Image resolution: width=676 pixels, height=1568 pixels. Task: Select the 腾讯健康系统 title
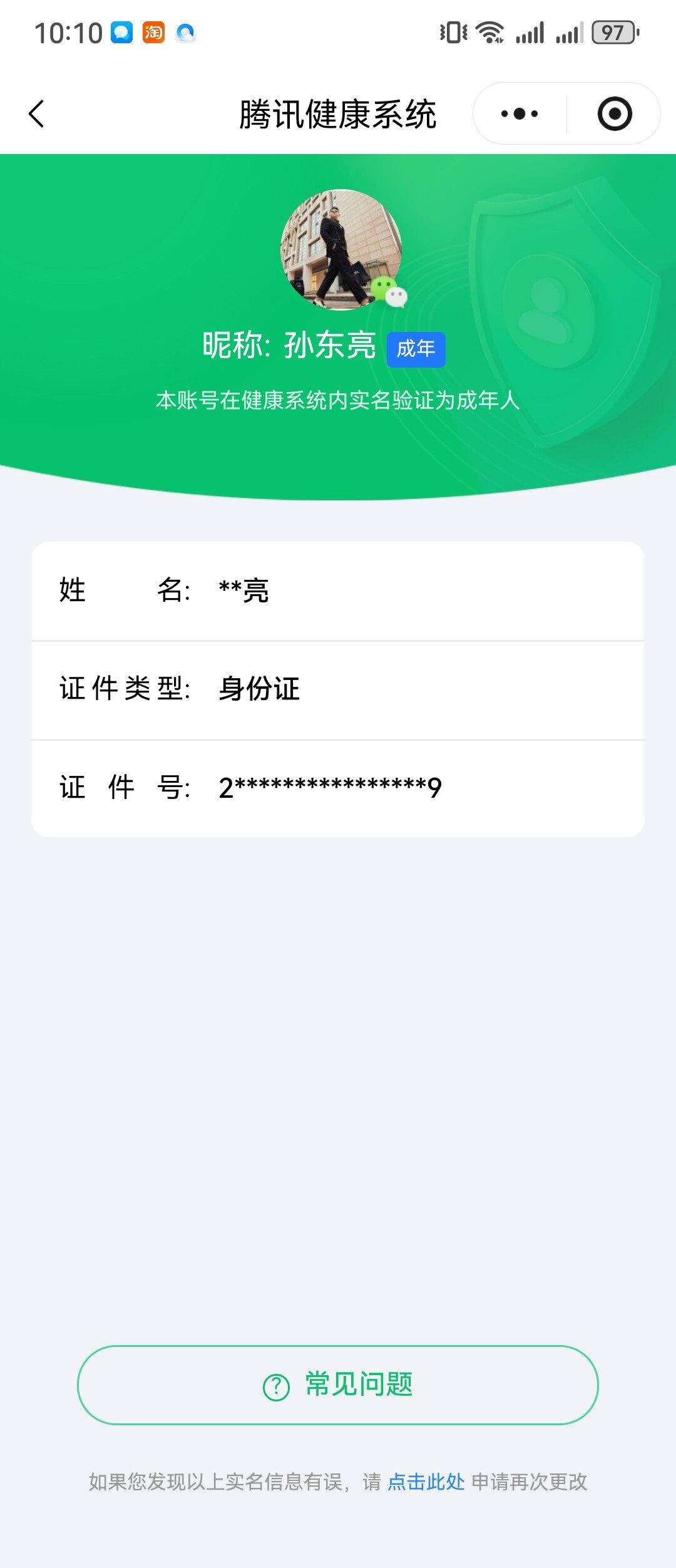tap(338, 113)
